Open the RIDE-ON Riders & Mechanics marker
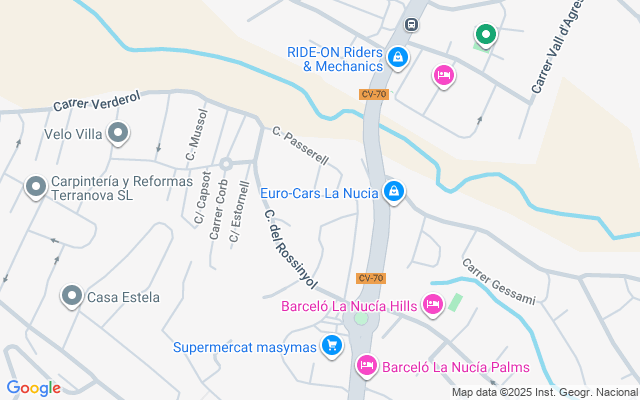640x400 pixels. (x=398, y=58)
